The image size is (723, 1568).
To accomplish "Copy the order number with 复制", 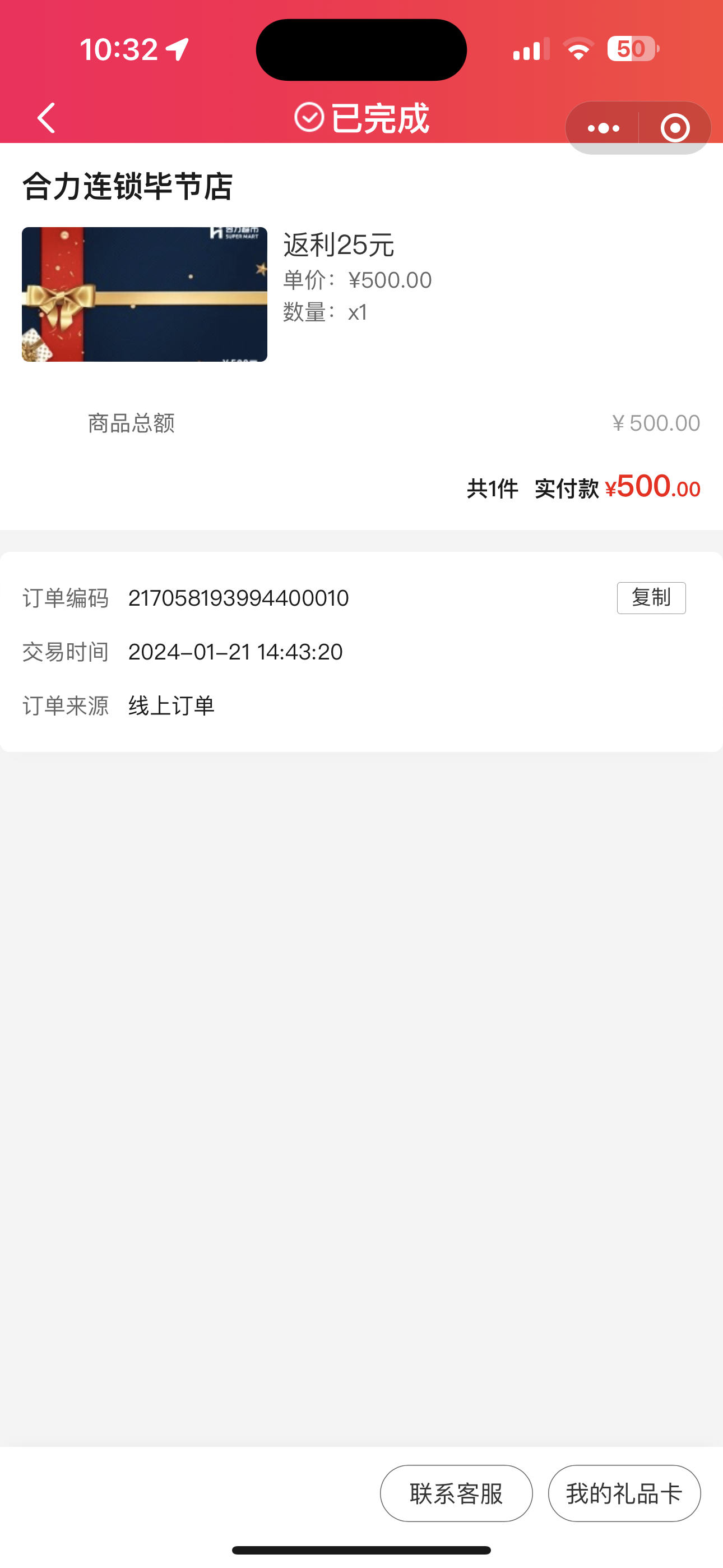I will tap(651, 598).
